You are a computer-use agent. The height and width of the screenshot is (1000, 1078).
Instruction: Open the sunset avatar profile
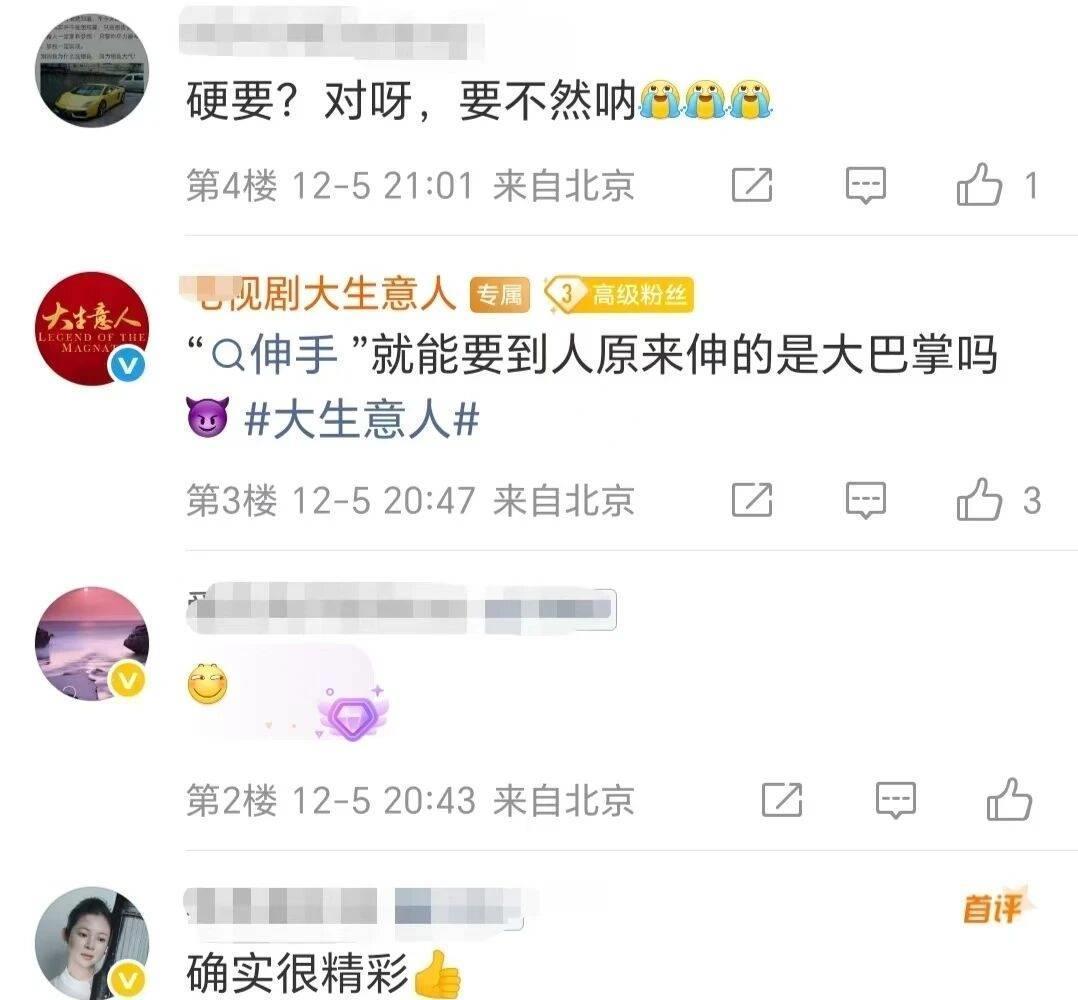pos(91,644)
